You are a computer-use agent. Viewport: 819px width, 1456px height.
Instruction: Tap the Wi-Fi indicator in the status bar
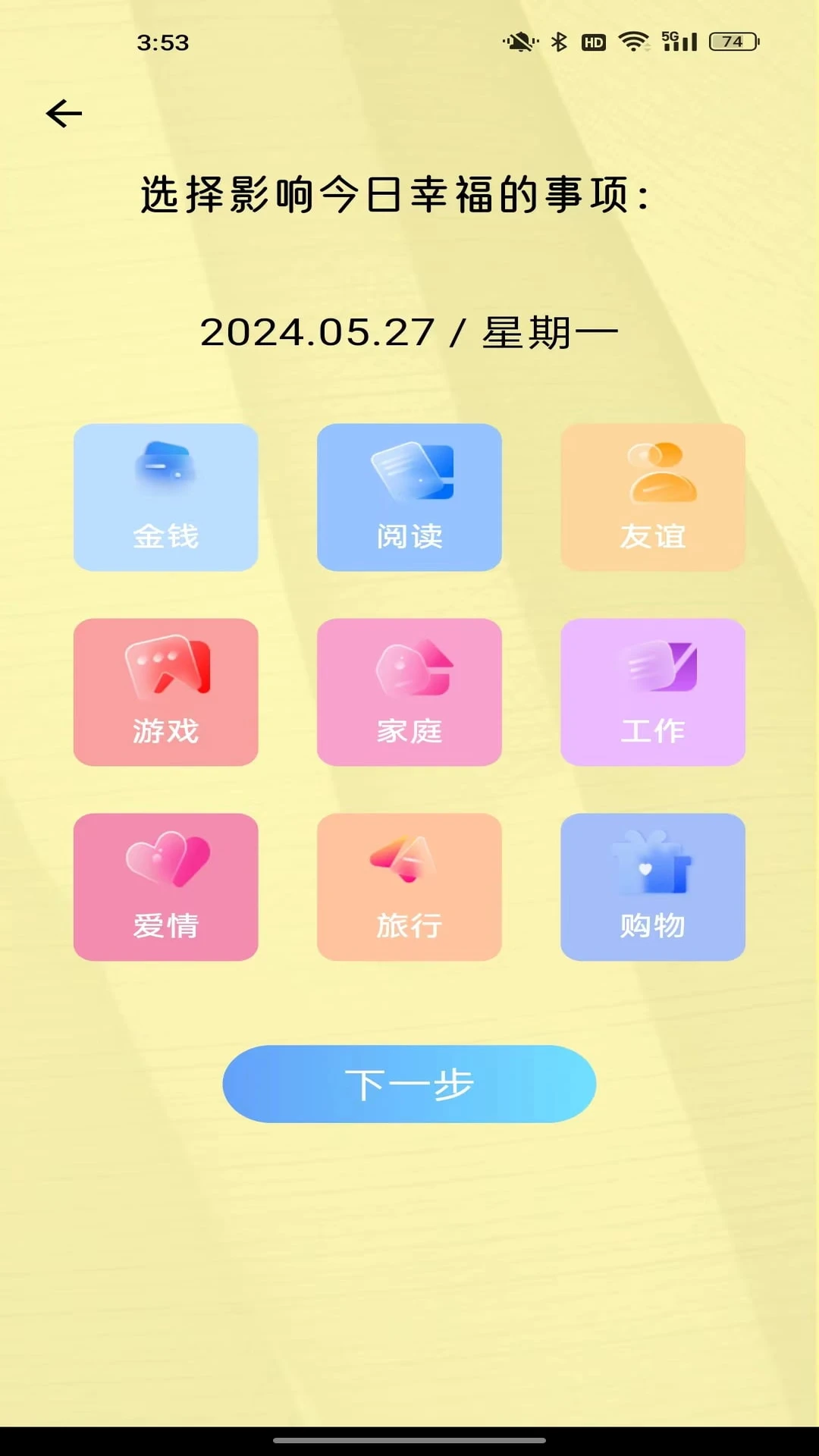point(635,43)
